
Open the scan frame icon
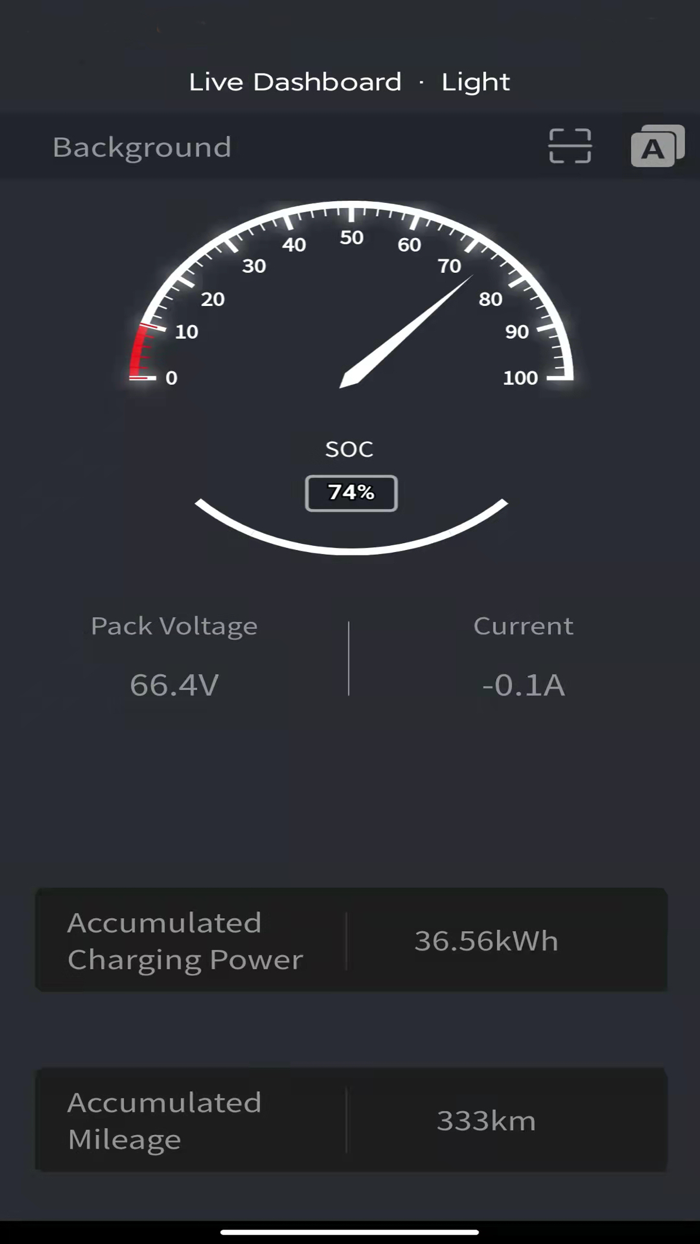click(x=570, y=146)
